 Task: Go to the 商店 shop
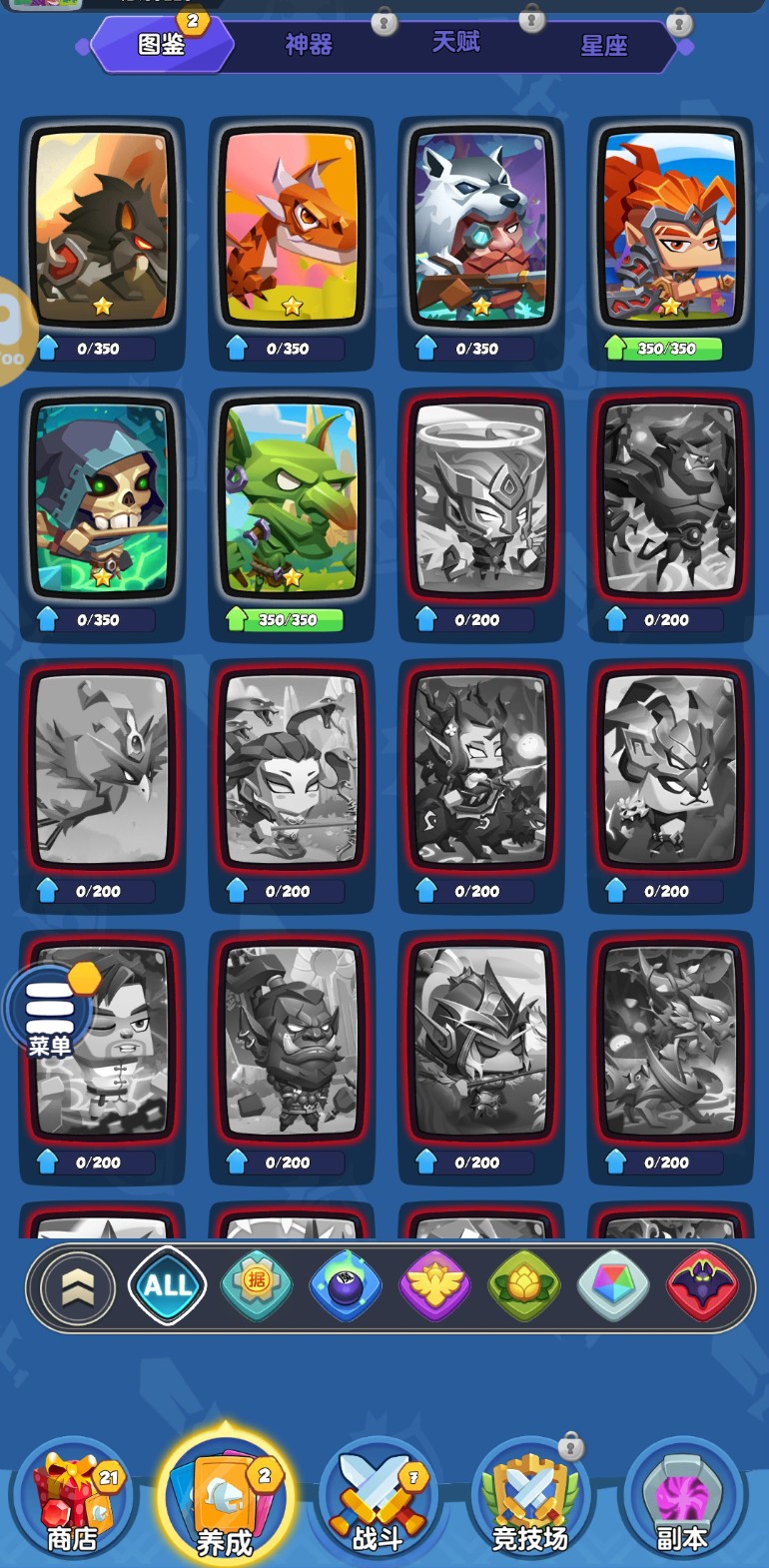(73, 1498)
